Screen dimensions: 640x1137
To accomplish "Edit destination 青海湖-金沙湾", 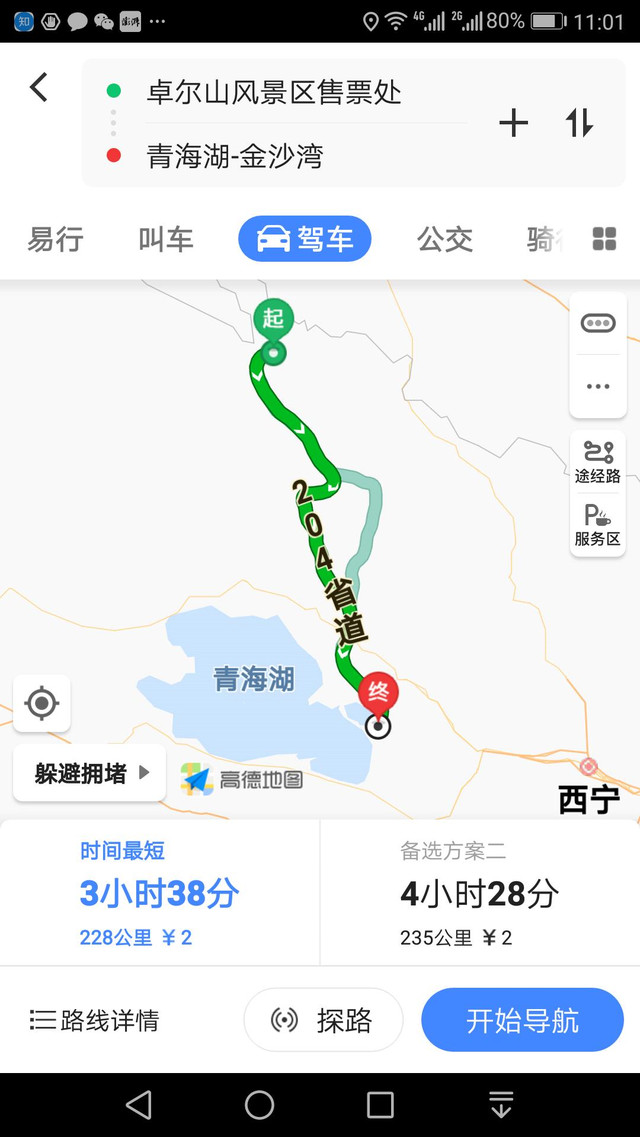I will (235, 156).
